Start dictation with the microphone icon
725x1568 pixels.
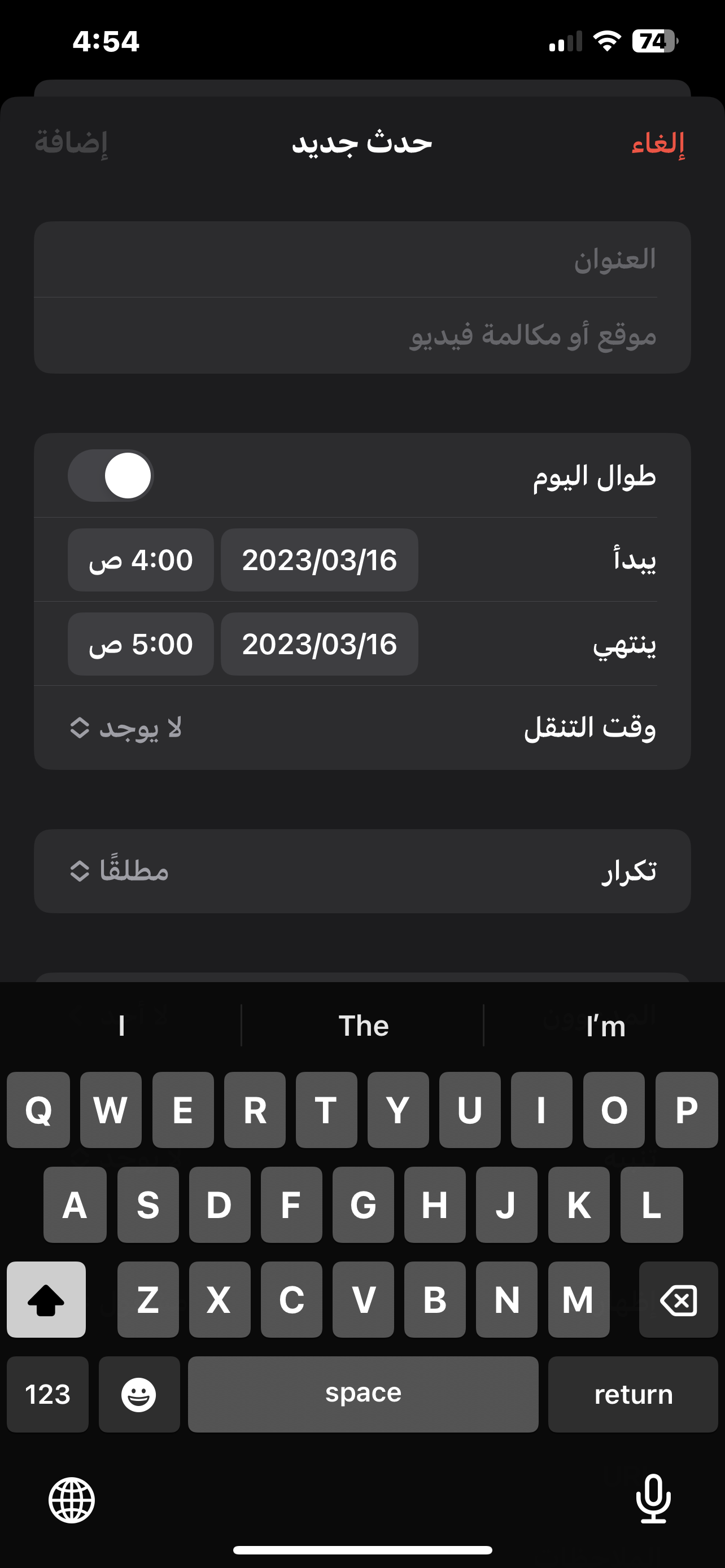pos(653,1499)
